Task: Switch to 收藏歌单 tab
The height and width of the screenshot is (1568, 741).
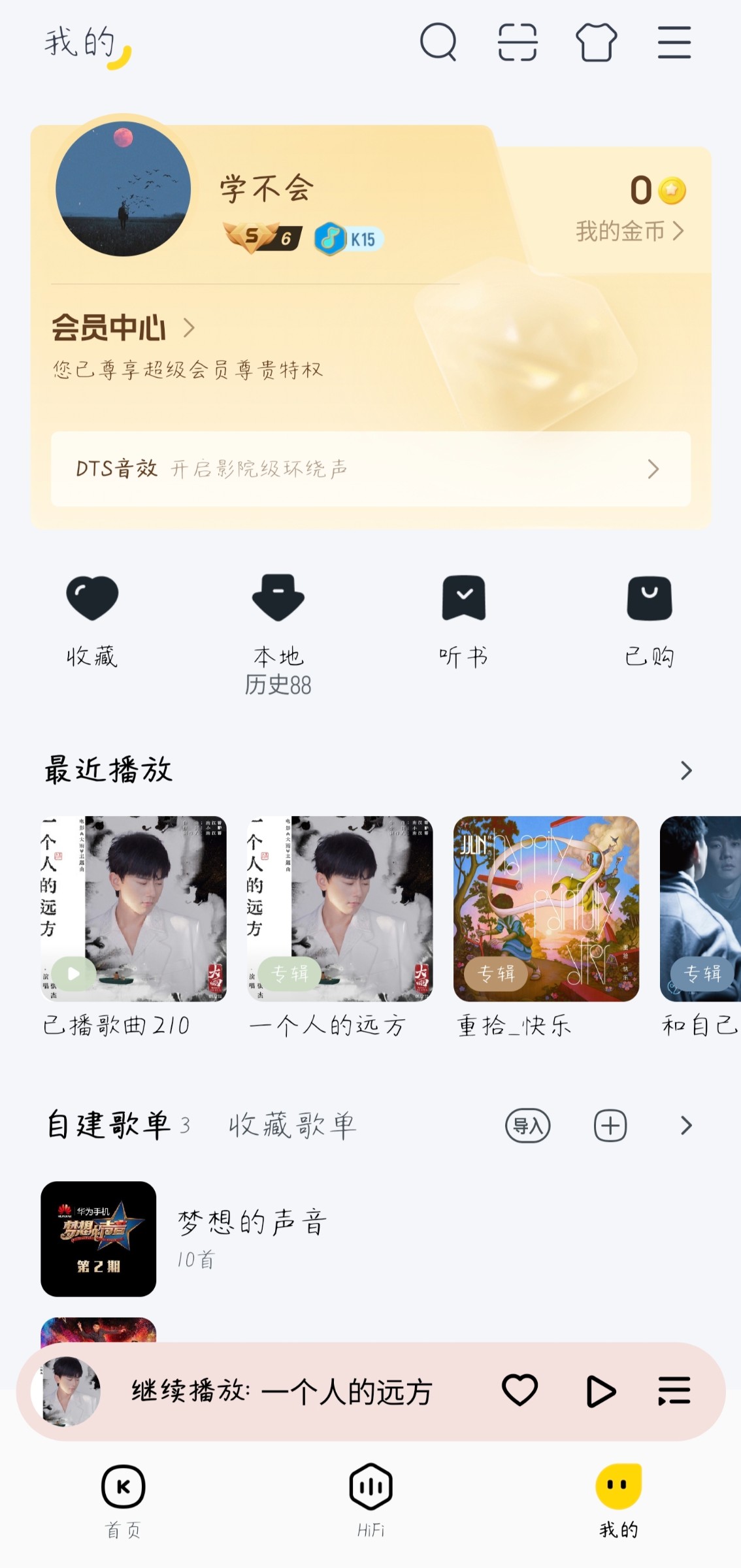Action: (292, 1125)
